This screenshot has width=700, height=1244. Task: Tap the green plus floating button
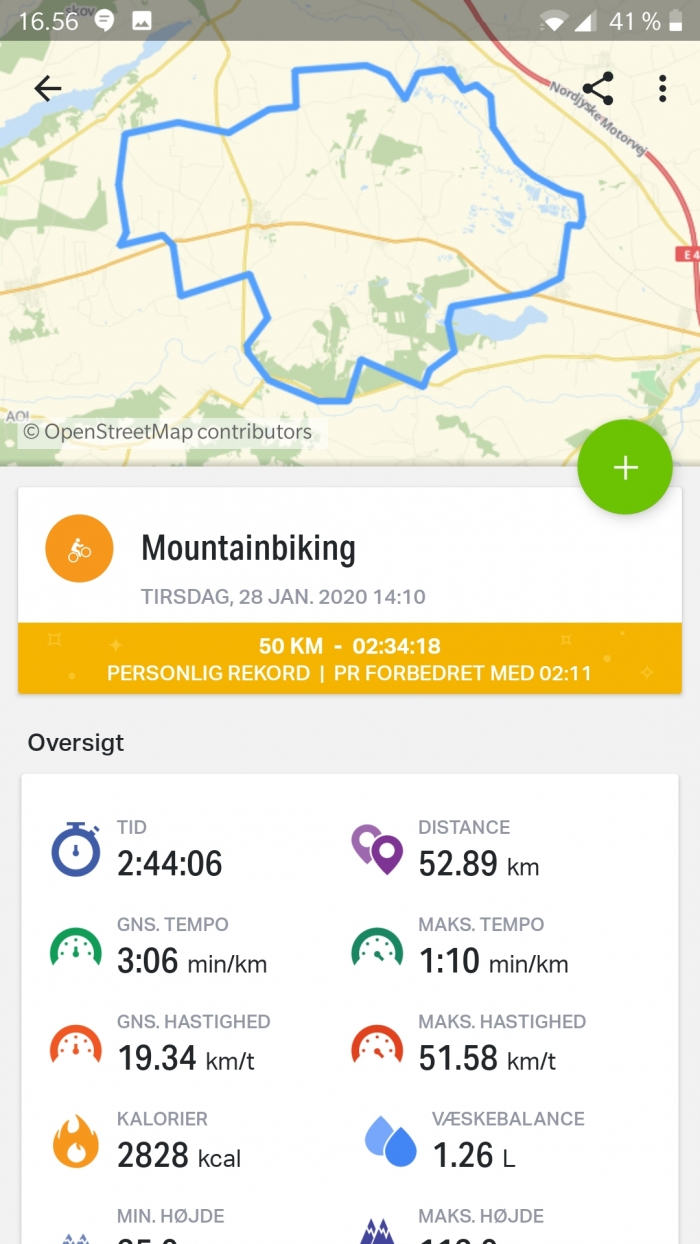625,467
